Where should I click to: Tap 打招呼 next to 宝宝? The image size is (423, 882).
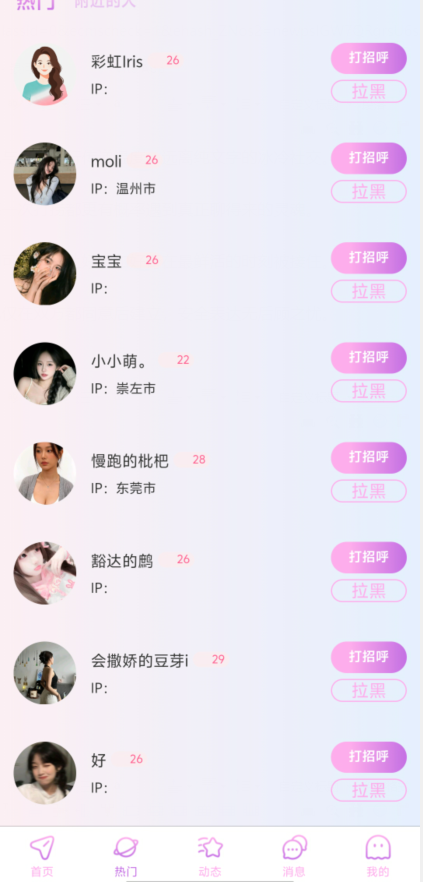(x=368, y=258)
